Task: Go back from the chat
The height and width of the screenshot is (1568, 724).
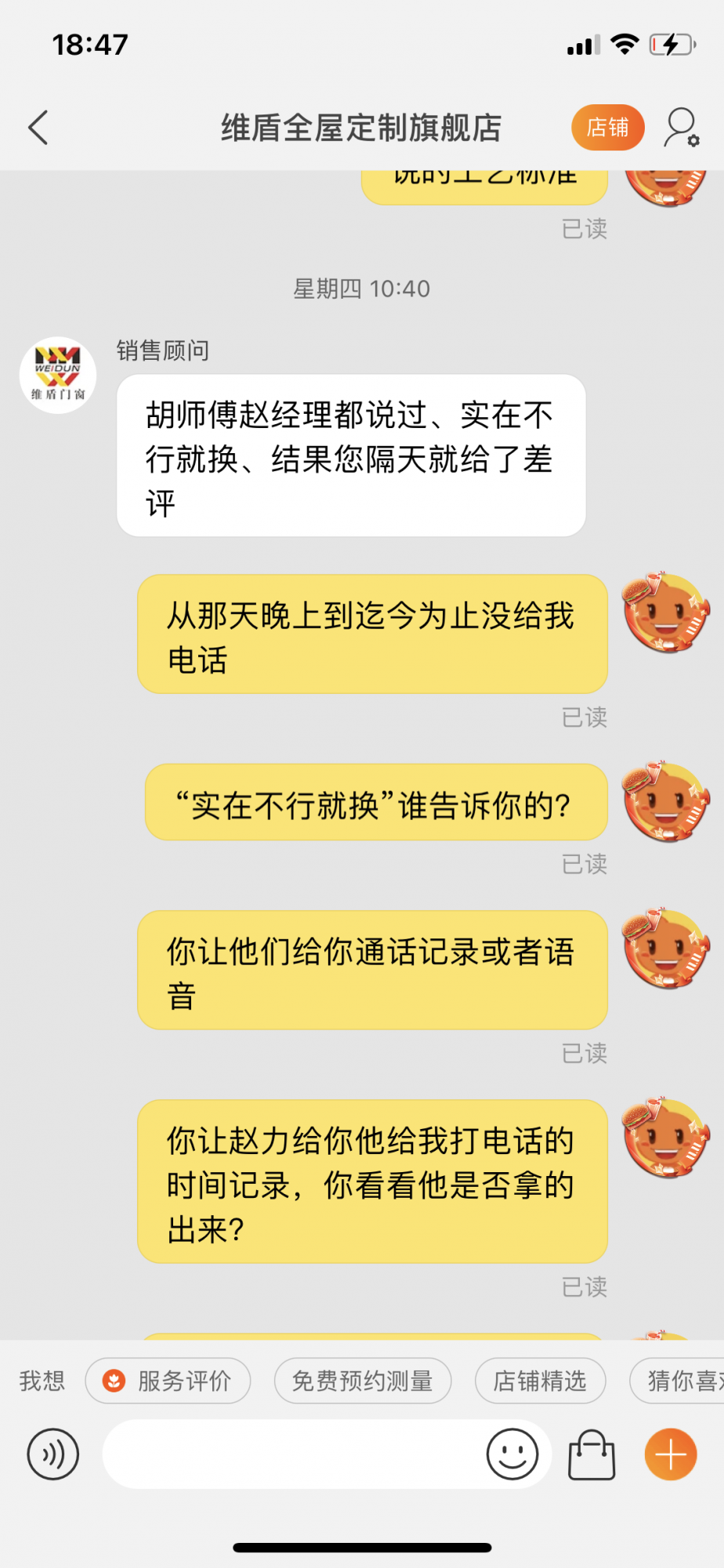Action: pos(38,128)
